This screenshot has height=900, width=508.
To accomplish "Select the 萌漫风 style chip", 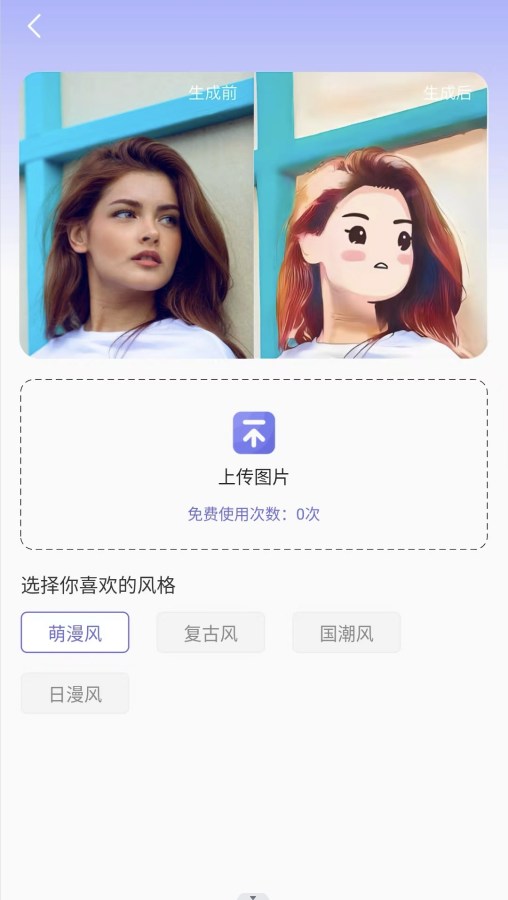I will (x=75, y=633).
